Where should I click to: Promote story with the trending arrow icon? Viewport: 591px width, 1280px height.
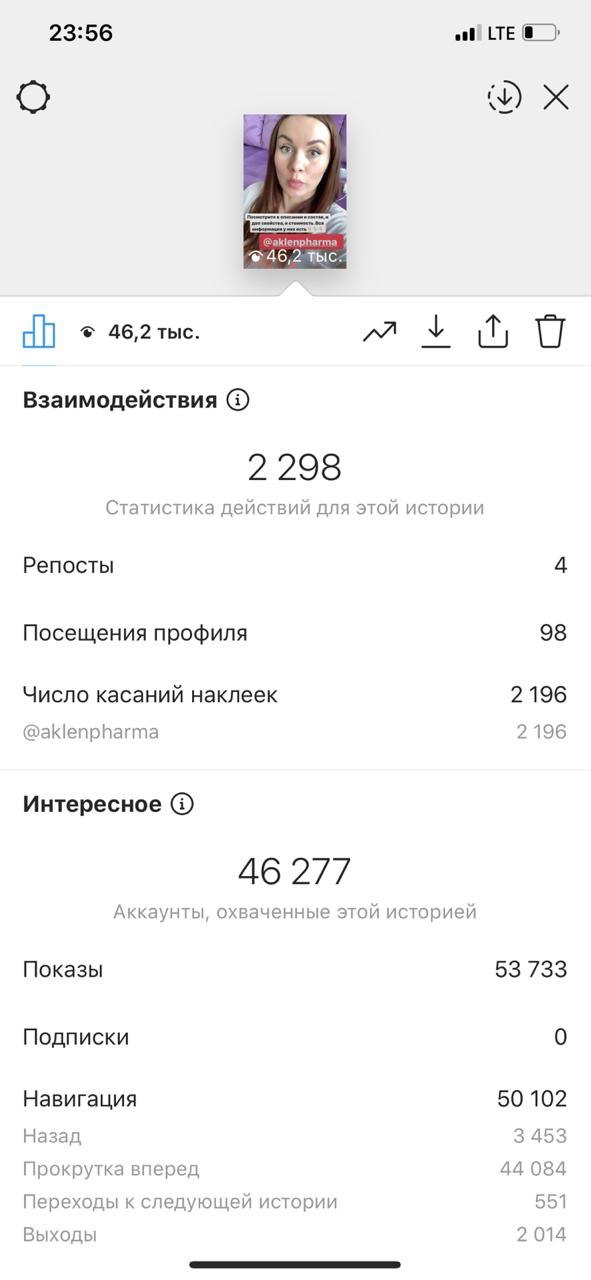click(x=380, y=332)
